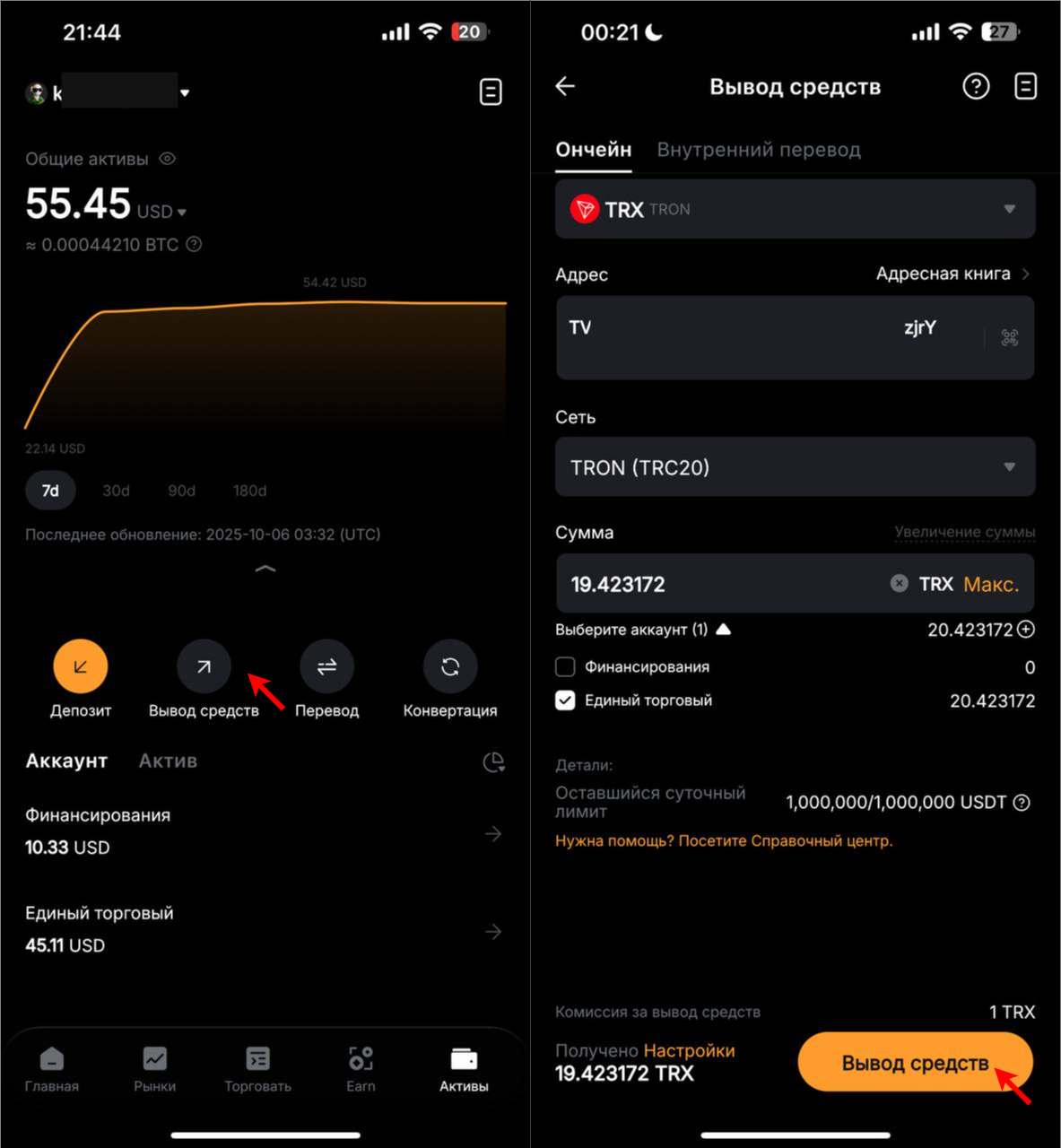Open Адресная книга
The width and height of the screenshot is (1061, 1148).
tap(952, 274)
